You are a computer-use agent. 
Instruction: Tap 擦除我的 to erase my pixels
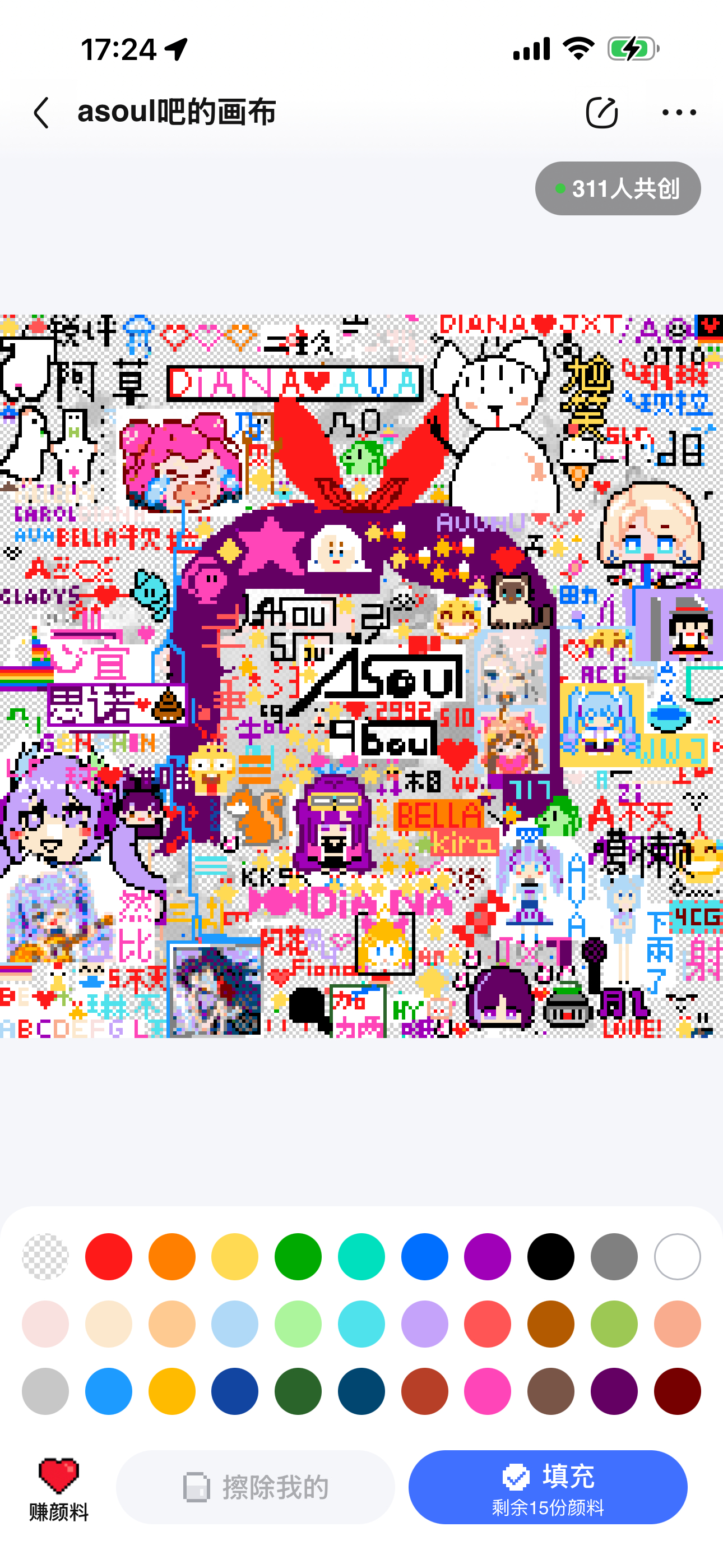pyautogui.click(x=256, y=1487)
